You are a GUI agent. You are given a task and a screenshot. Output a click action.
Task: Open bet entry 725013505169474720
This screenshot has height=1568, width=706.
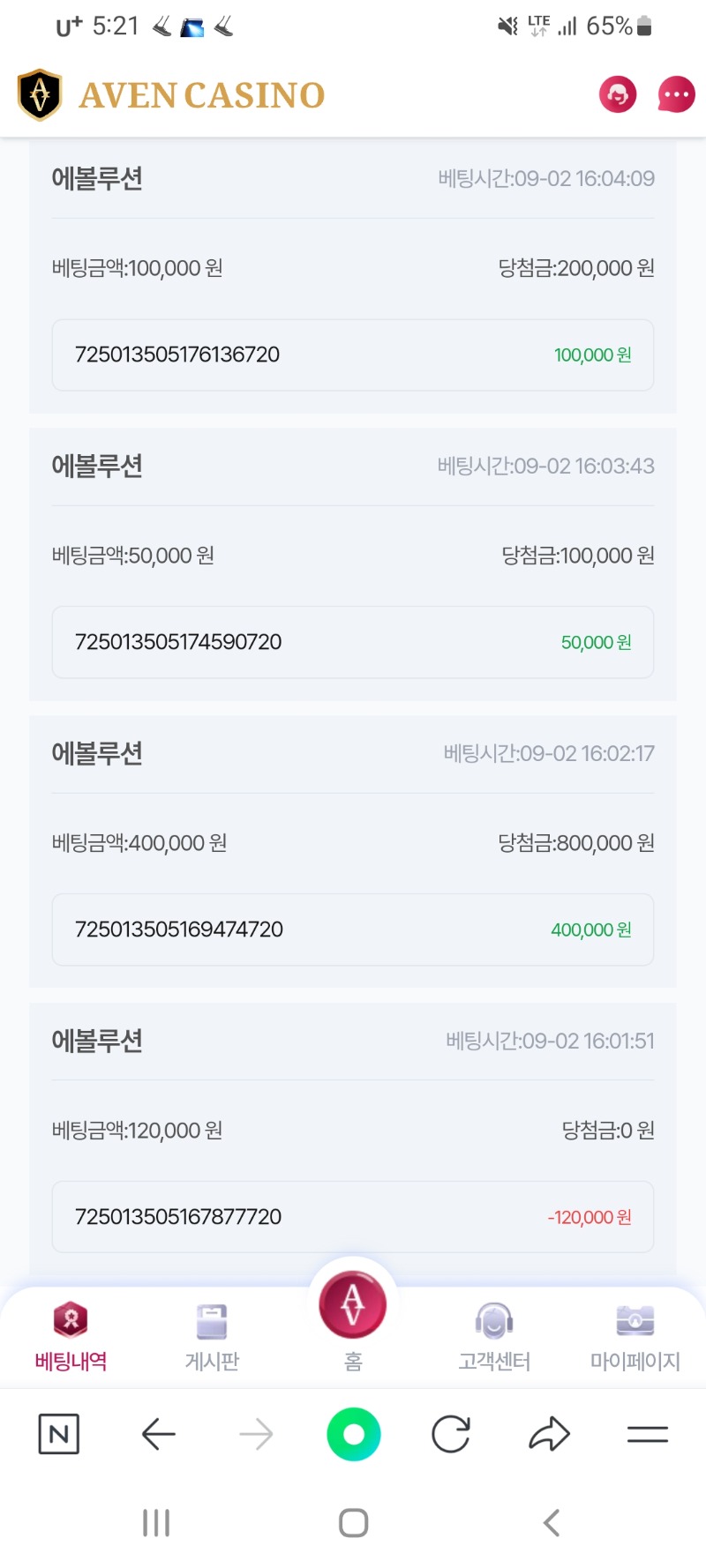(353, 930)
